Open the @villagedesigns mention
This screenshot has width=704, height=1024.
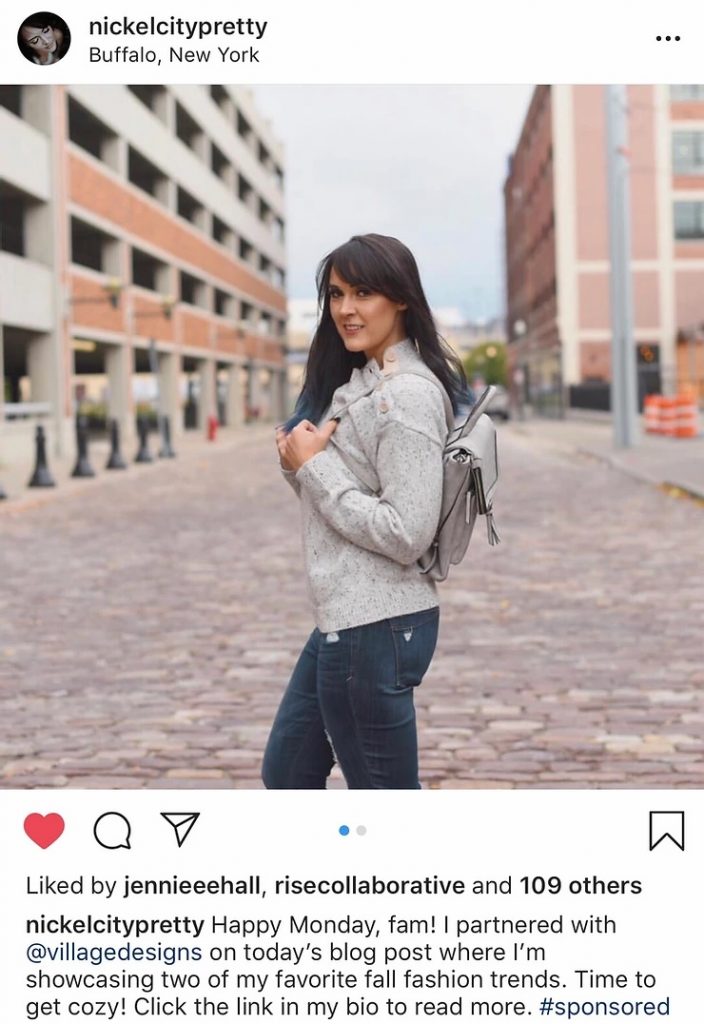114,952
